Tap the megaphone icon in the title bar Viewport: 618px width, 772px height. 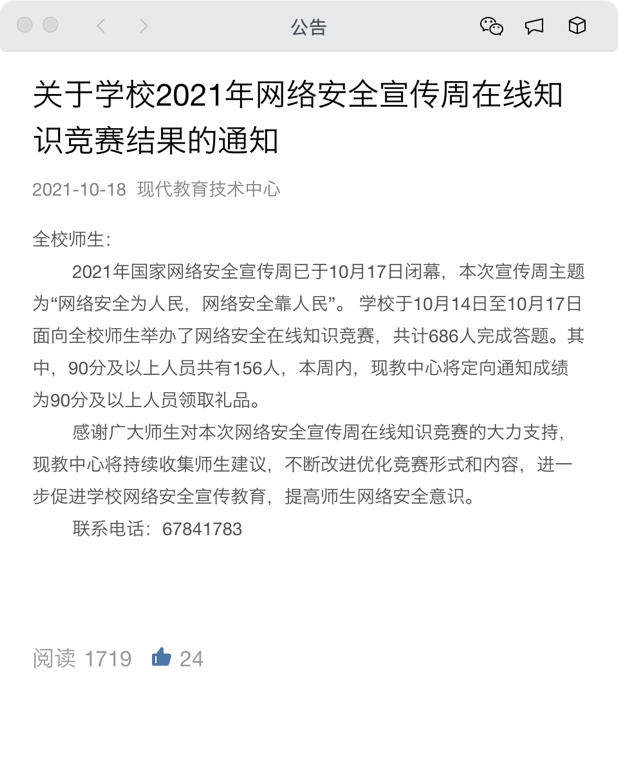tap(534, 27)
